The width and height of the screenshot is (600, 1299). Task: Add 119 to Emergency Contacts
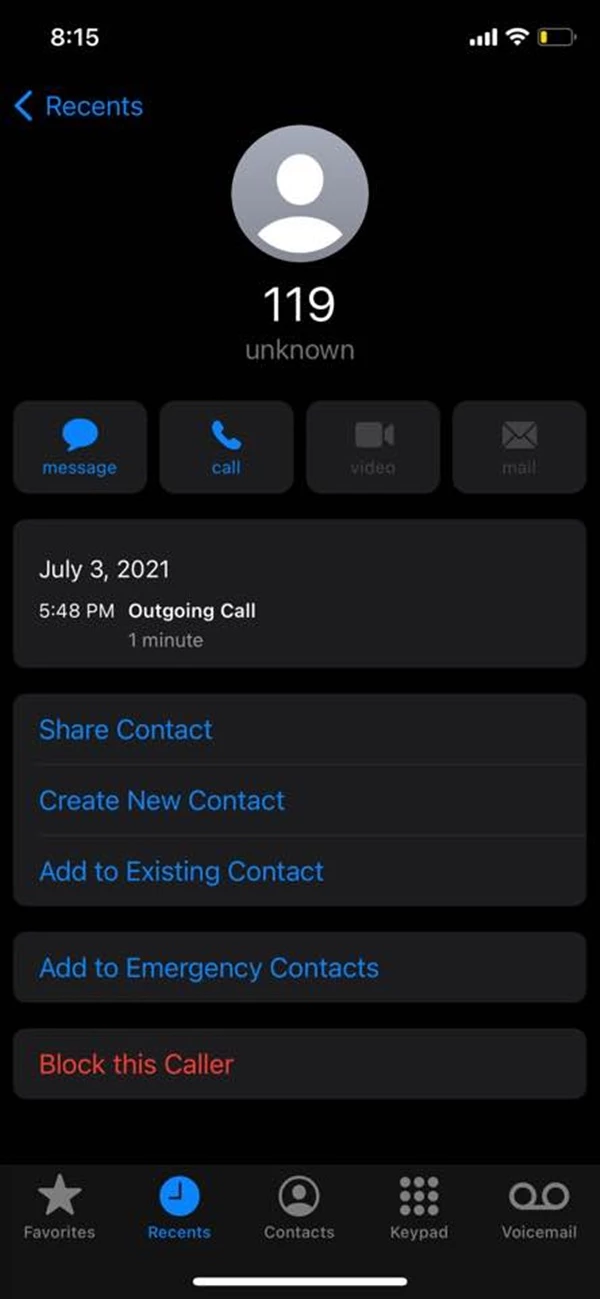pos(299,968)
